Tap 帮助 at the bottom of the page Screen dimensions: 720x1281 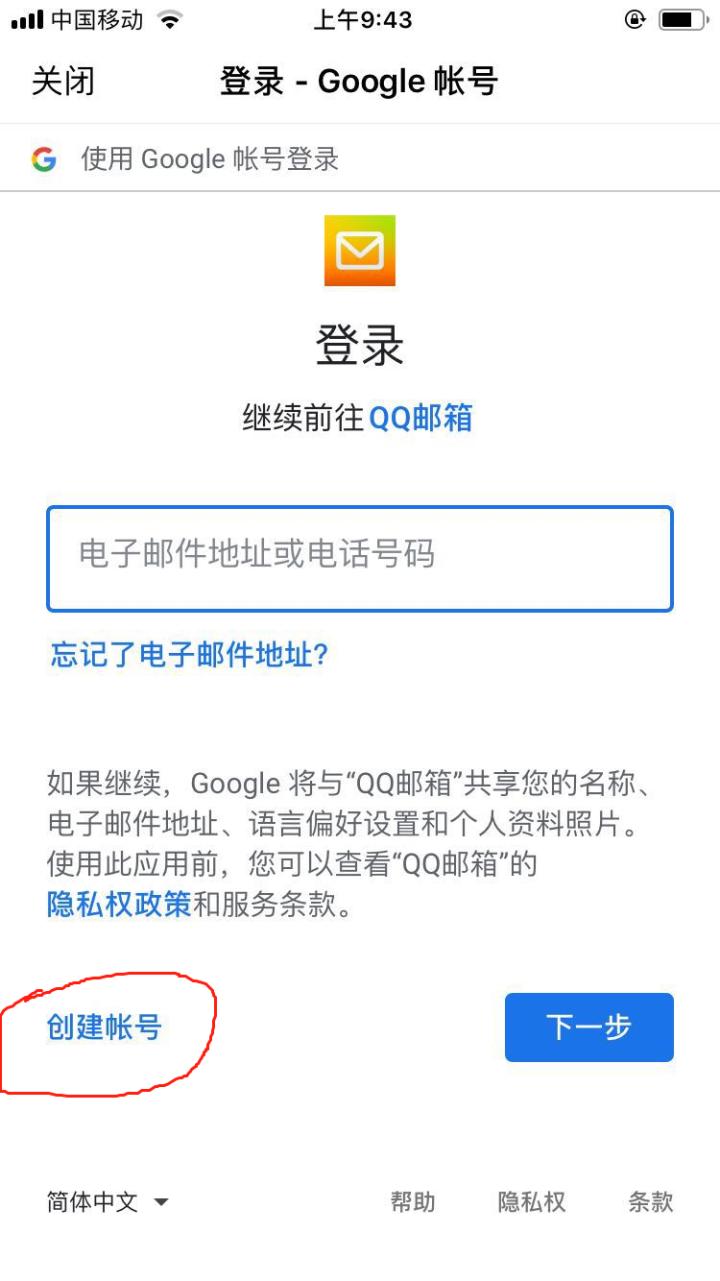click(415, 1202)
